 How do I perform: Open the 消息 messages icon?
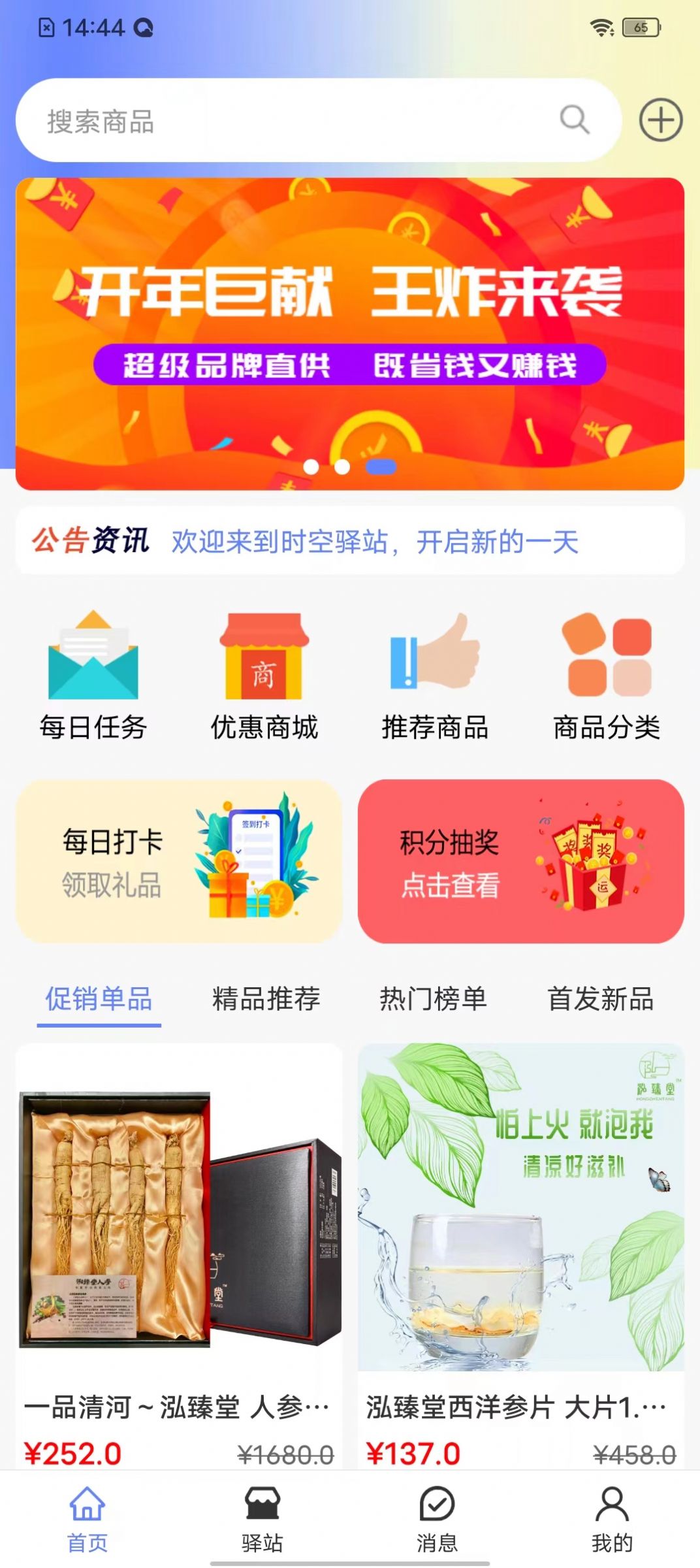436,1517
